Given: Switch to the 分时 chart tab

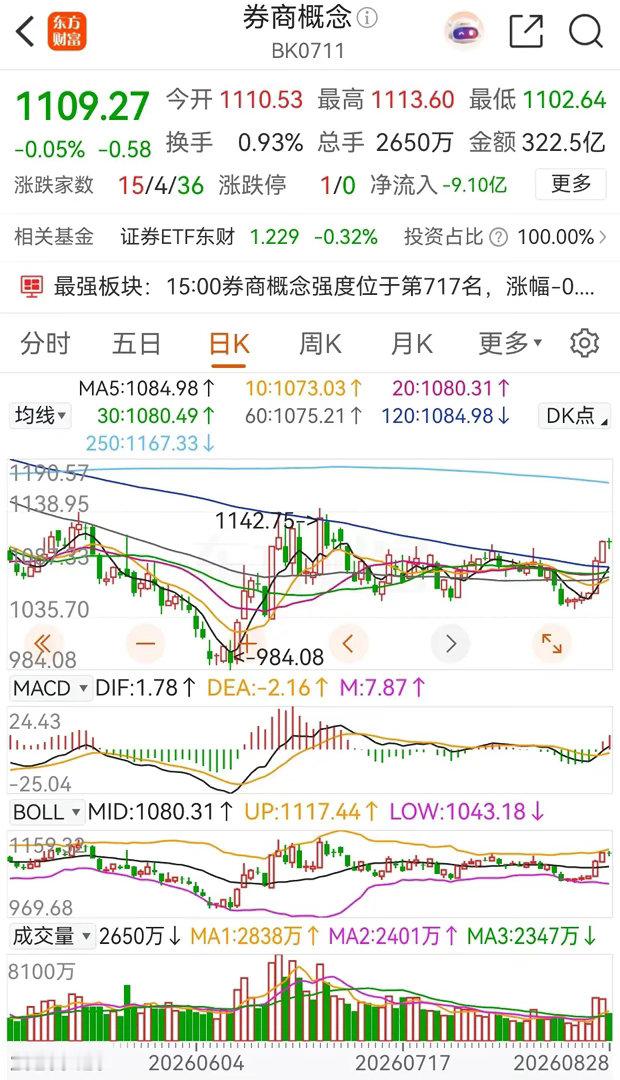Looking at the screenshot, I should tap(45, 343).
